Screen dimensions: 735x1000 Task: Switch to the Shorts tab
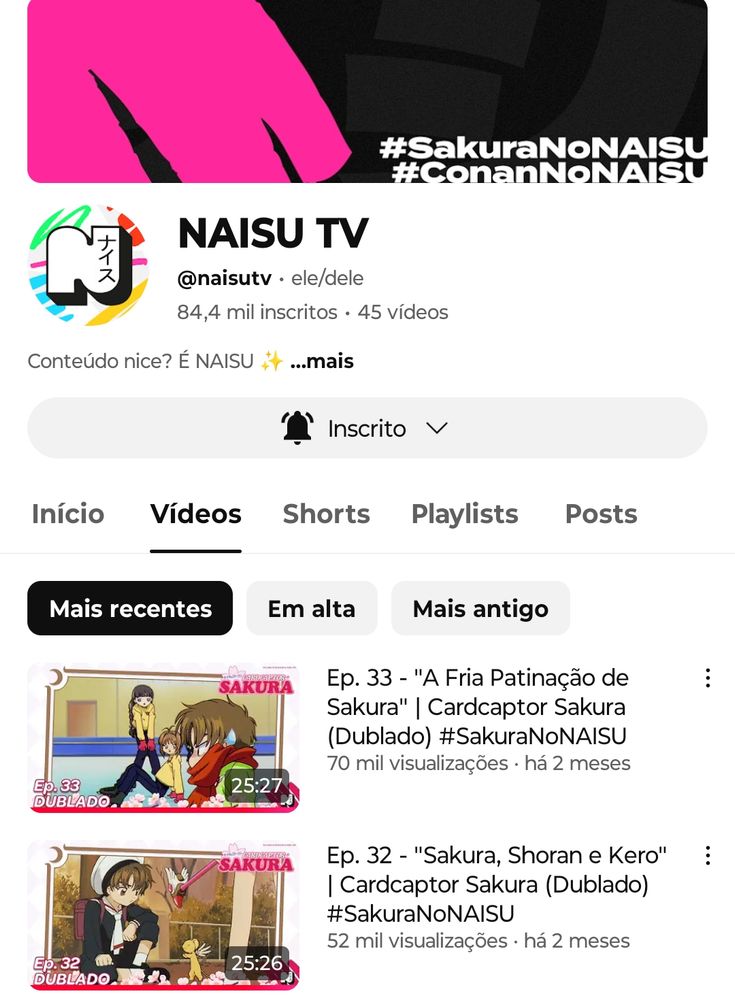(x=326, y=514)
